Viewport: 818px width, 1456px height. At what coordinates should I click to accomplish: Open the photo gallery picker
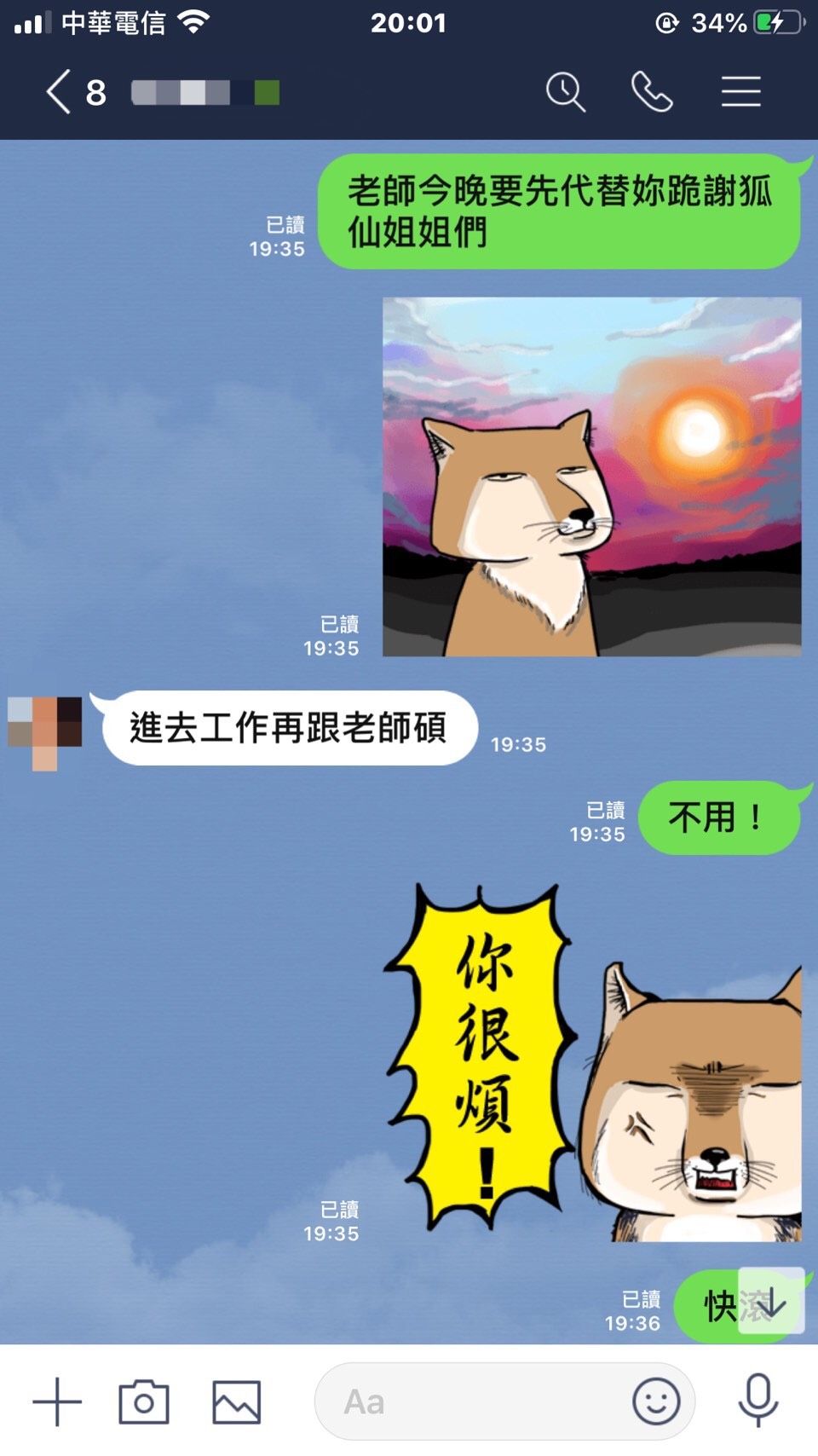[x=236, y=1401]
